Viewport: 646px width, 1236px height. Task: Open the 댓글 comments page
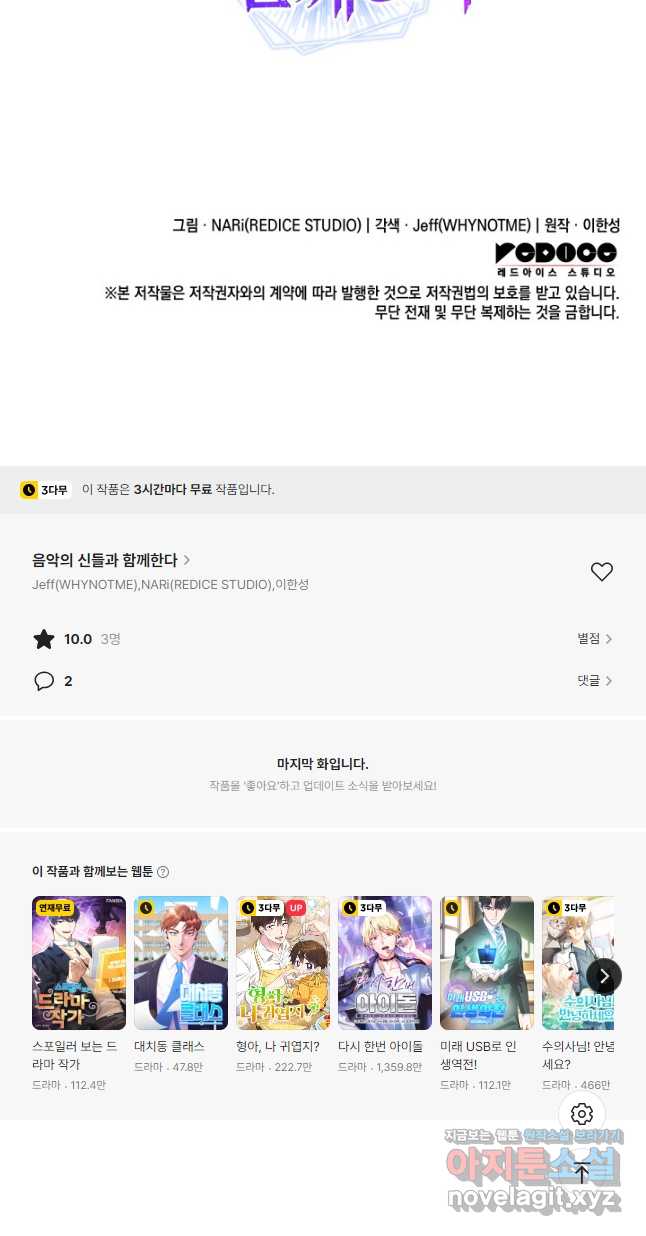[594, 681]
